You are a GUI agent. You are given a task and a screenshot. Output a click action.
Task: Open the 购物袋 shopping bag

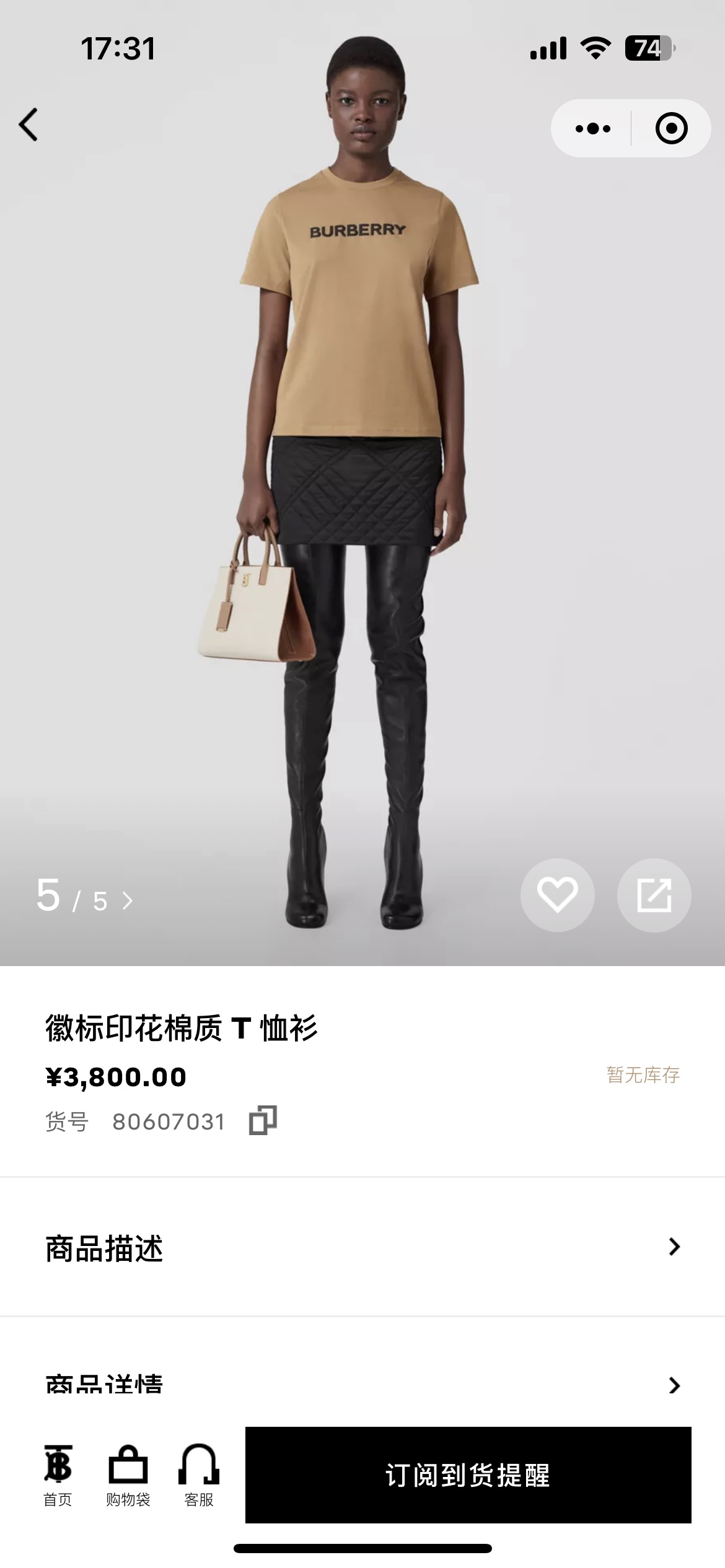pos(128,1474)
